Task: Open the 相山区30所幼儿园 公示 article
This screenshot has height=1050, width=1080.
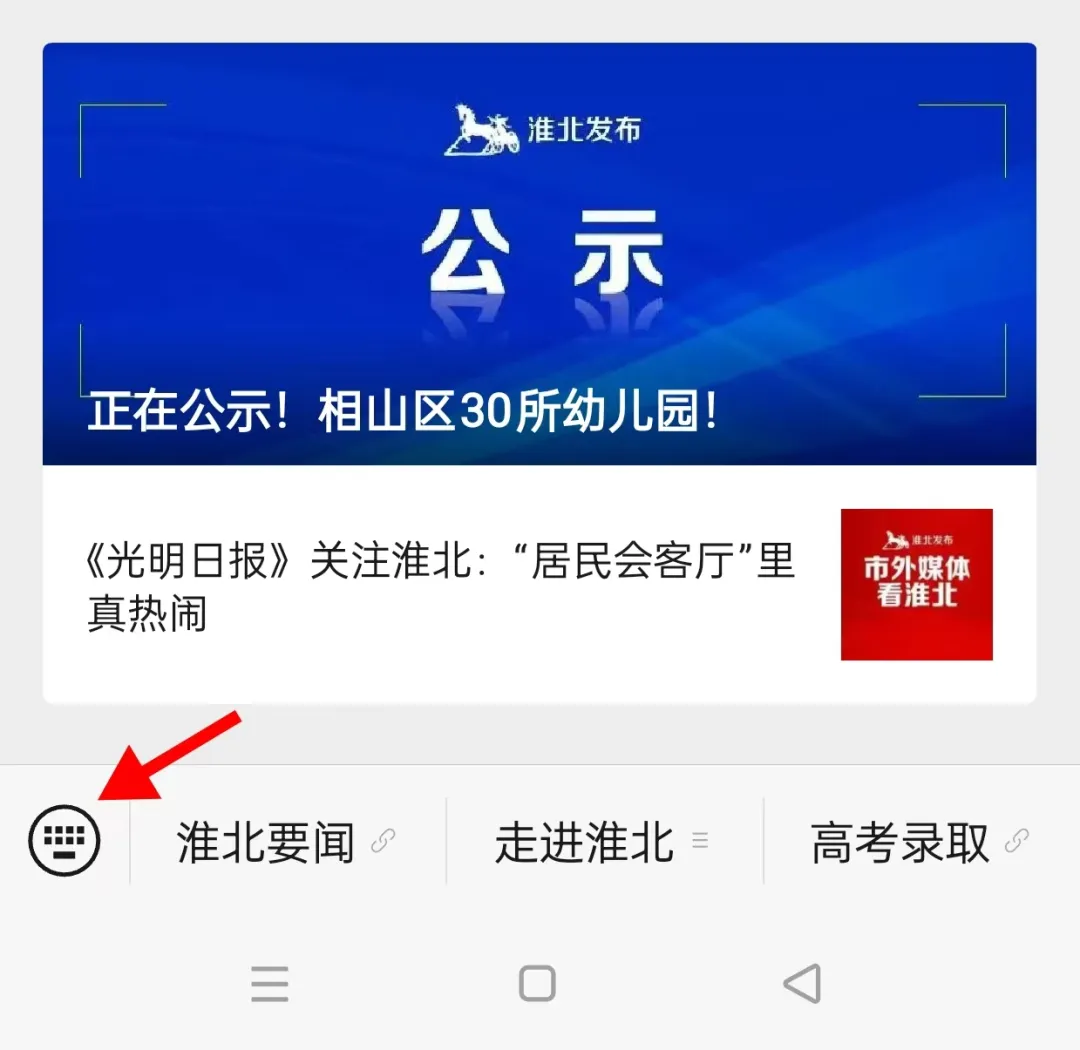Action: (x=539, y=255)
